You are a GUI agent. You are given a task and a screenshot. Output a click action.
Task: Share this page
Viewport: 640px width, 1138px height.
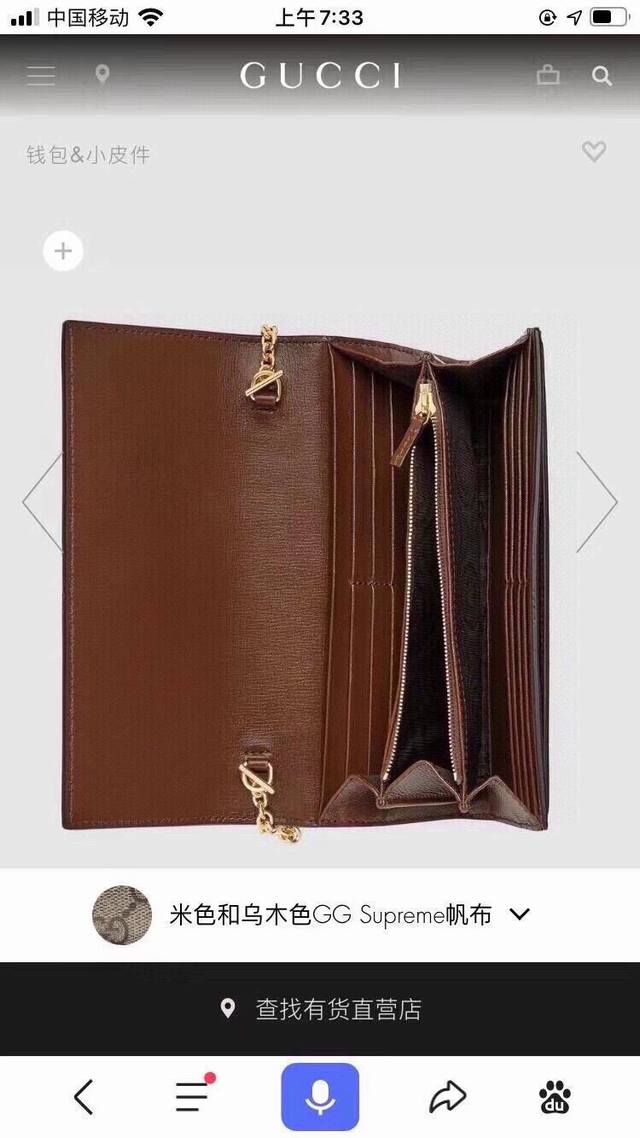coord(447,1097)
